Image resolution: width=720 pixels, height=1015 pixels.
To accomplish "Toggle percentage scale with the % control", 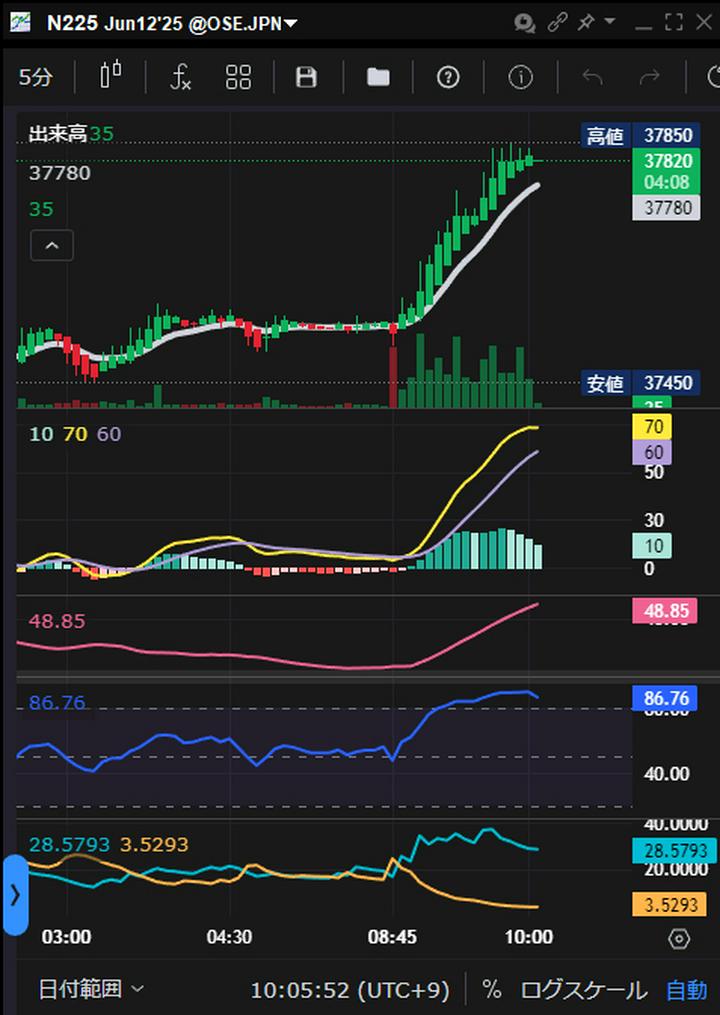I will pos(490,990).
